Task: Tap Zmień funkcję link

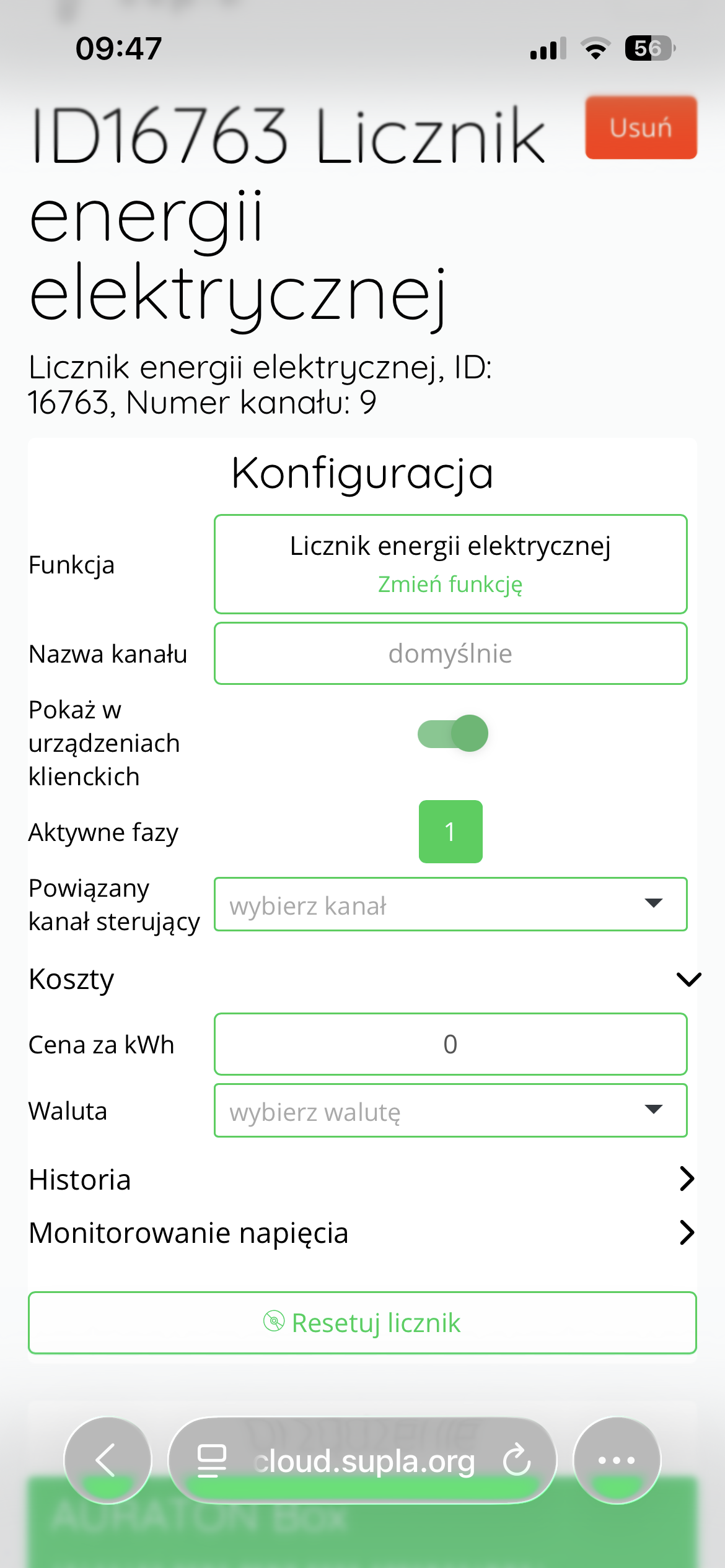Action: pos(450,584)
